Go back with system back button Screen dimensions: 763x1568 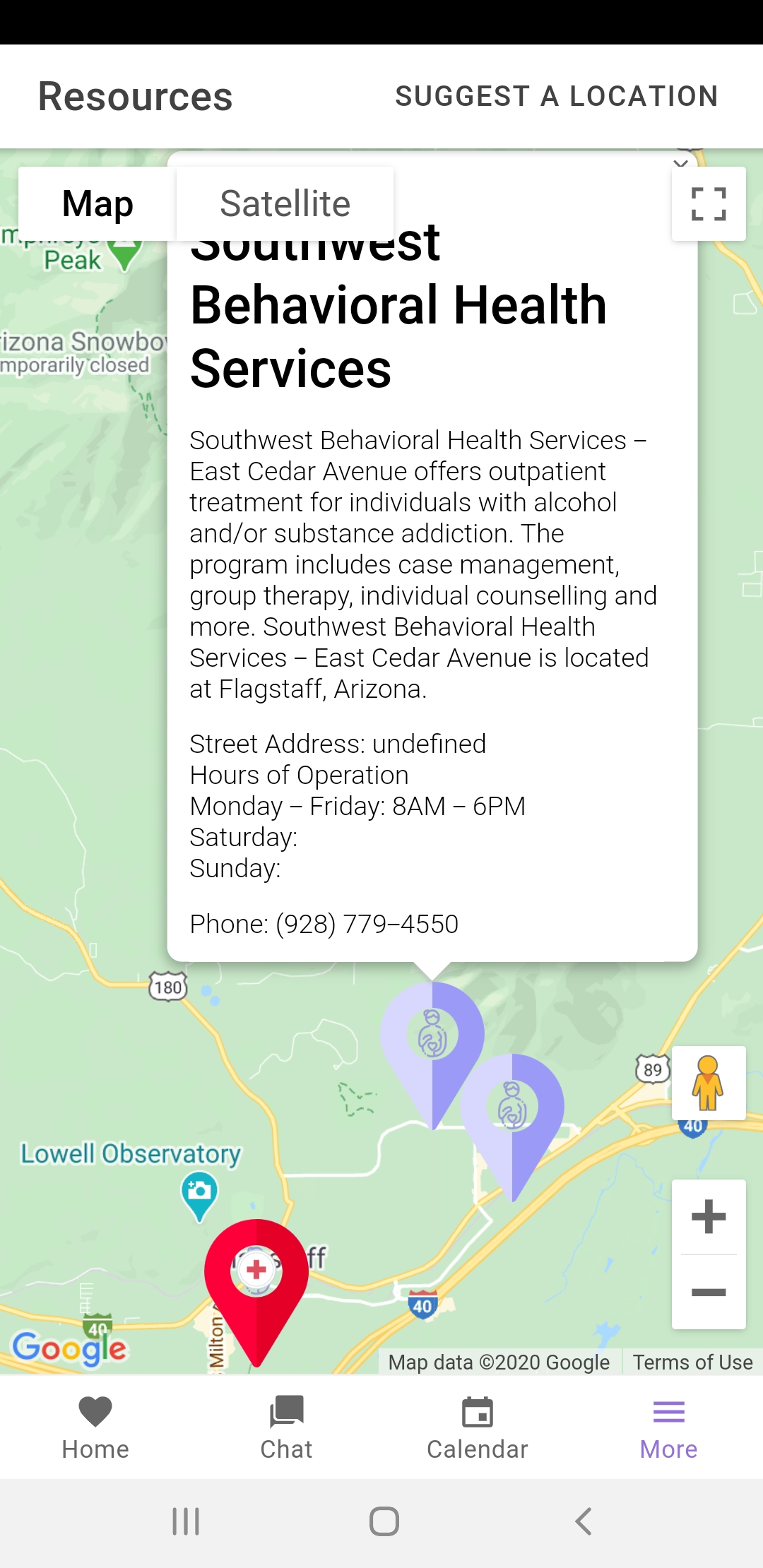584,1521
